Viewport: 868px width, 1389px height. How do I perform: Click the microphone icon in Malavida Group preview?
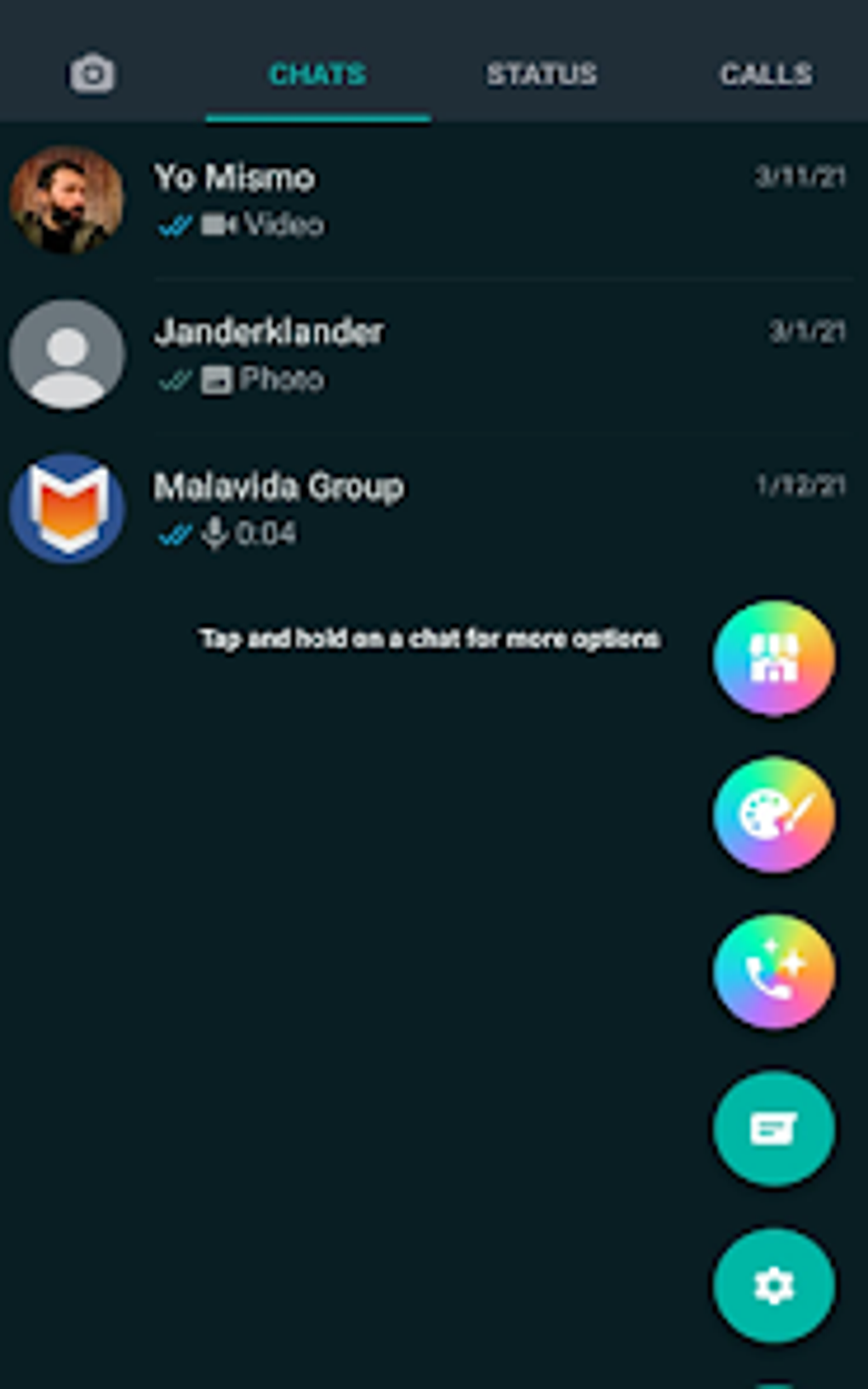coord(214,534)
